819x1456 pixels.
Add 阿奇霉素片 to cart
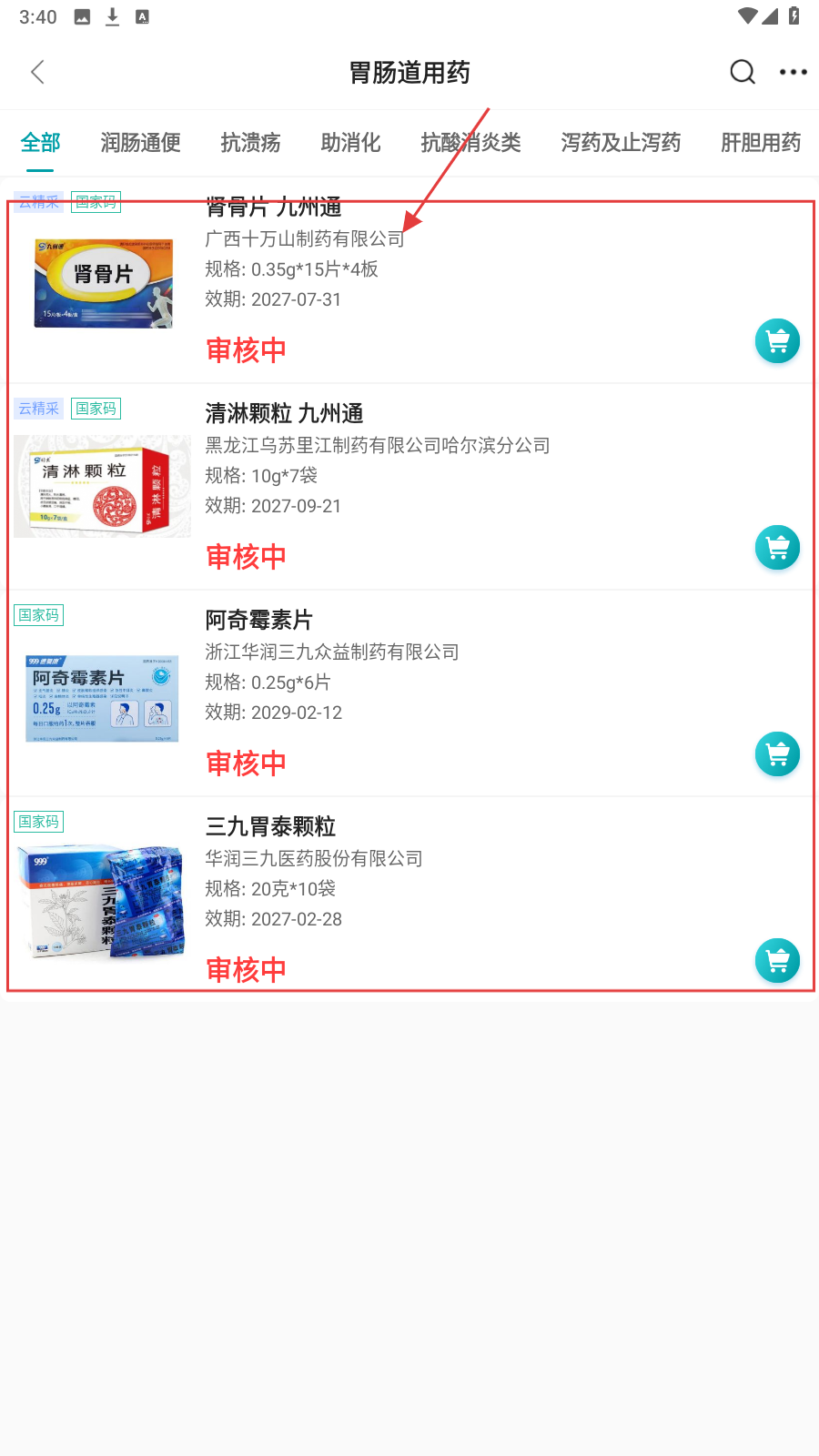tap(777, 754)
